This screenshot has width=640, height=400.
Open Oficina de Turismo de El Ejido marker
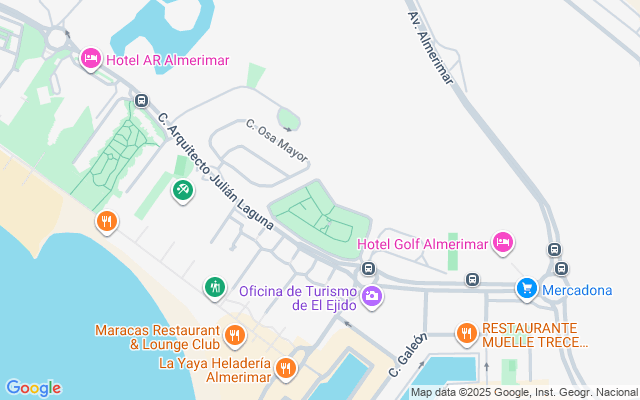pyautogui.click(x=372, y=298)
